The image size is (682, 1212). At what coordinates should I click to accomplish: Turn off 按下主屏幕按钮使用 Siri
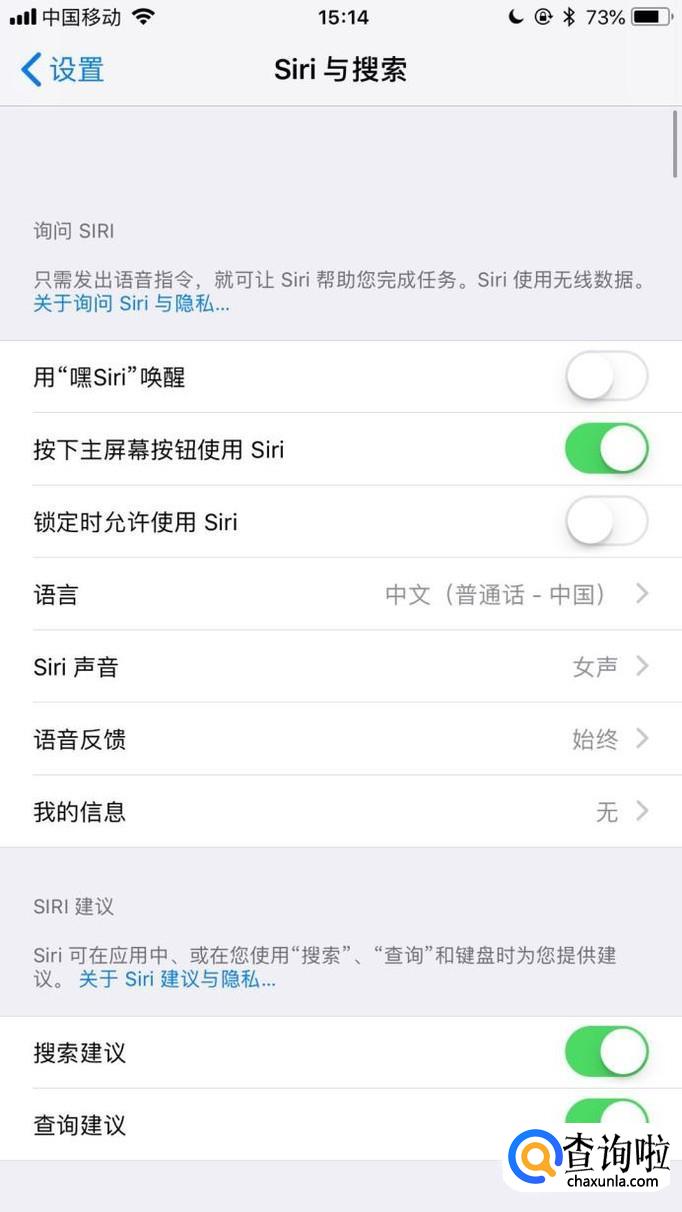pos(606,449)
